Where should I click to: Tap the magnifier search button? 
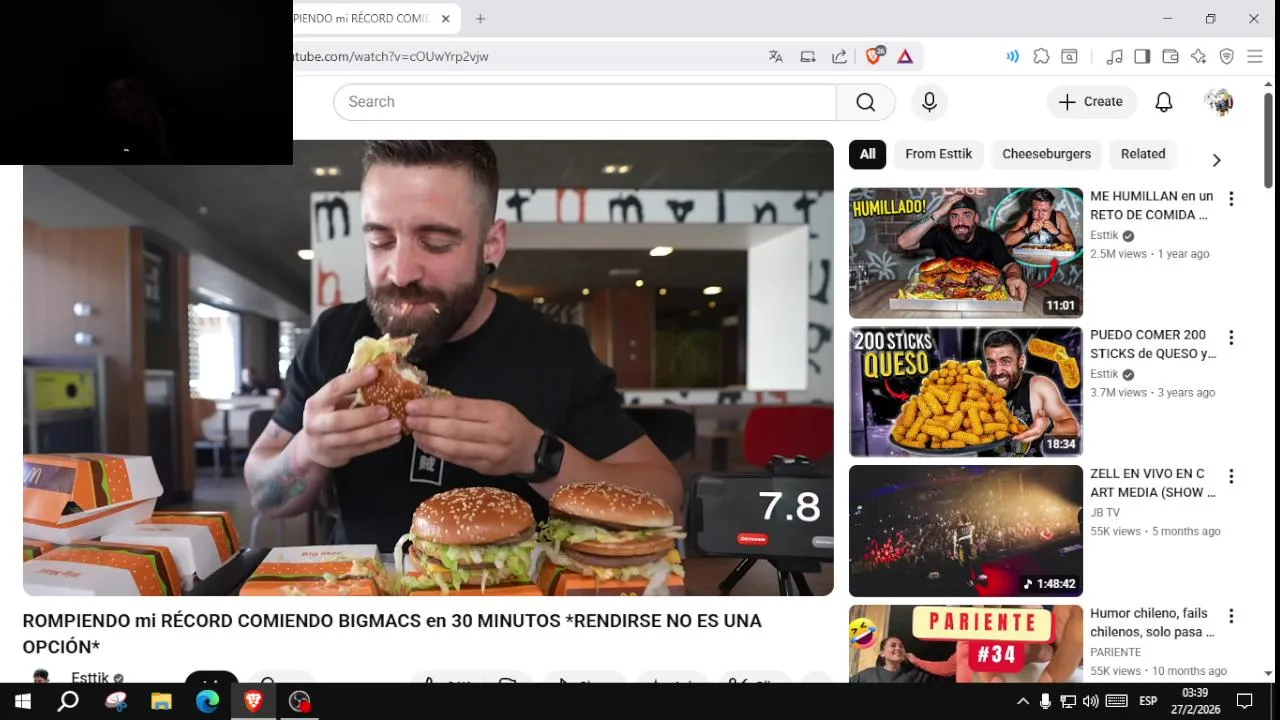866,102
